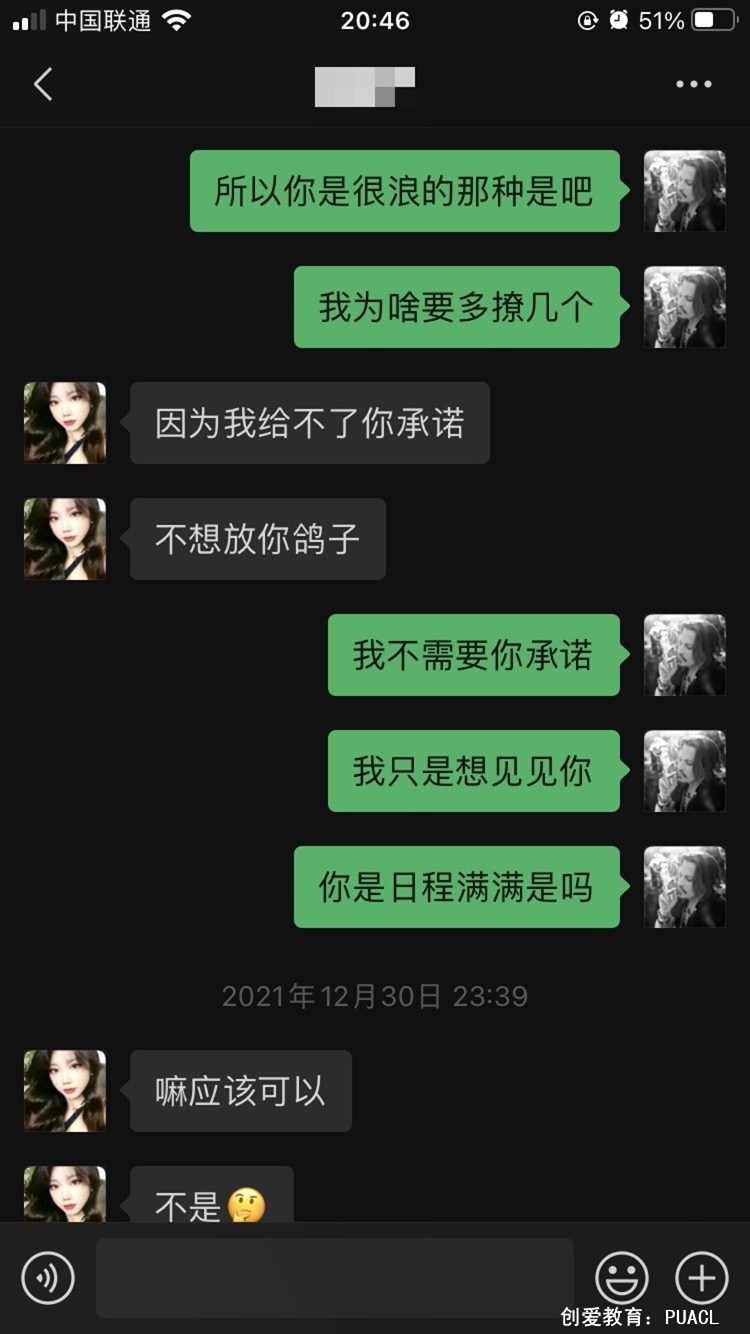This screenshot has width=750, height=1334.
Task: Focus the message text field
Action: tap(334, 1277)
